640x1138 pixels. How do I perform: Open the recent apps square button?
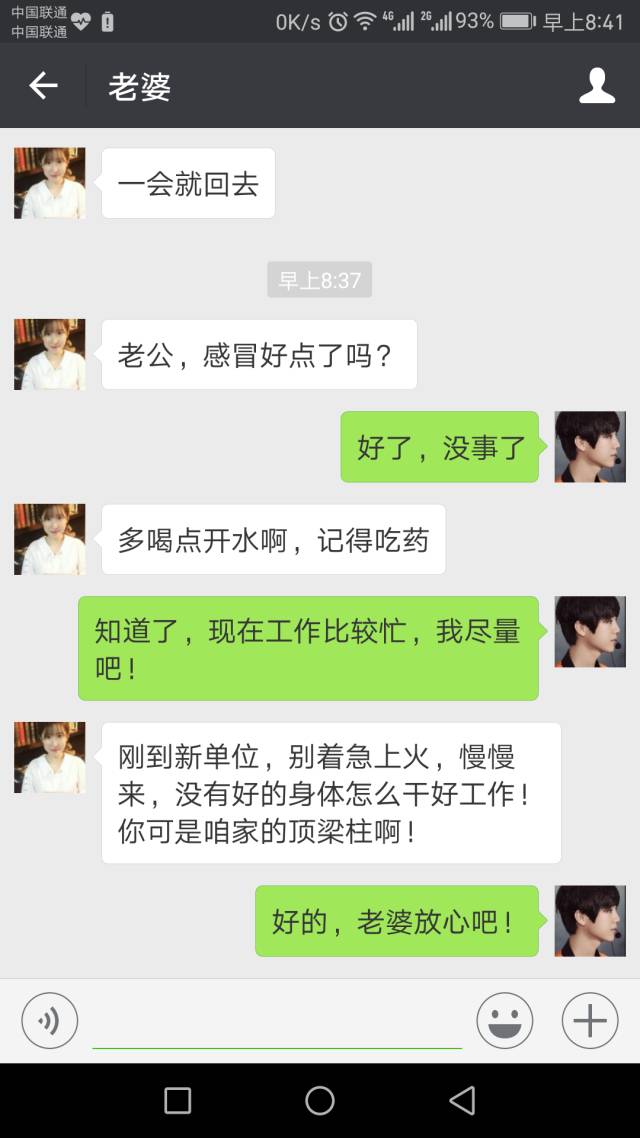(178, 1101)
